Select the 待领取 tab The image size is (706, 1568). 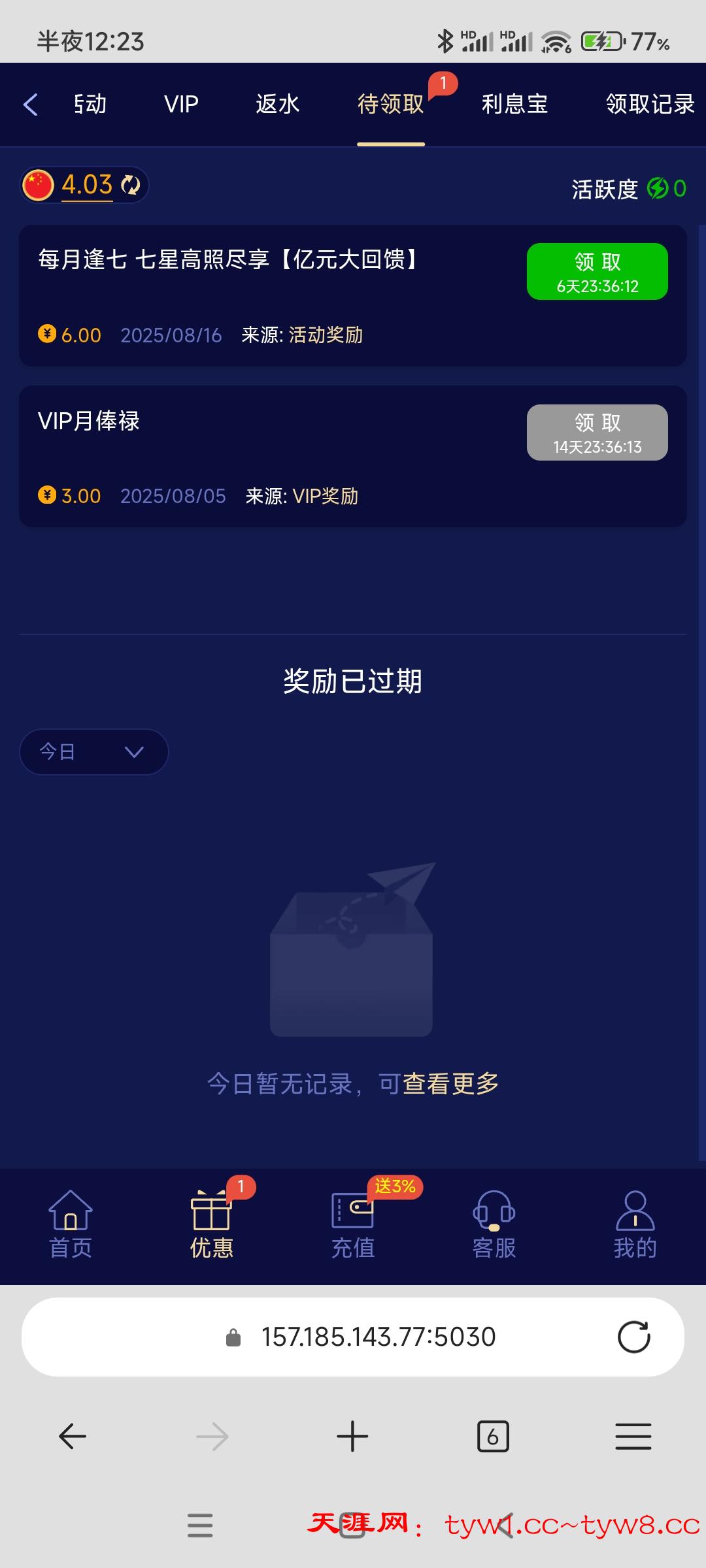(390, 105)
